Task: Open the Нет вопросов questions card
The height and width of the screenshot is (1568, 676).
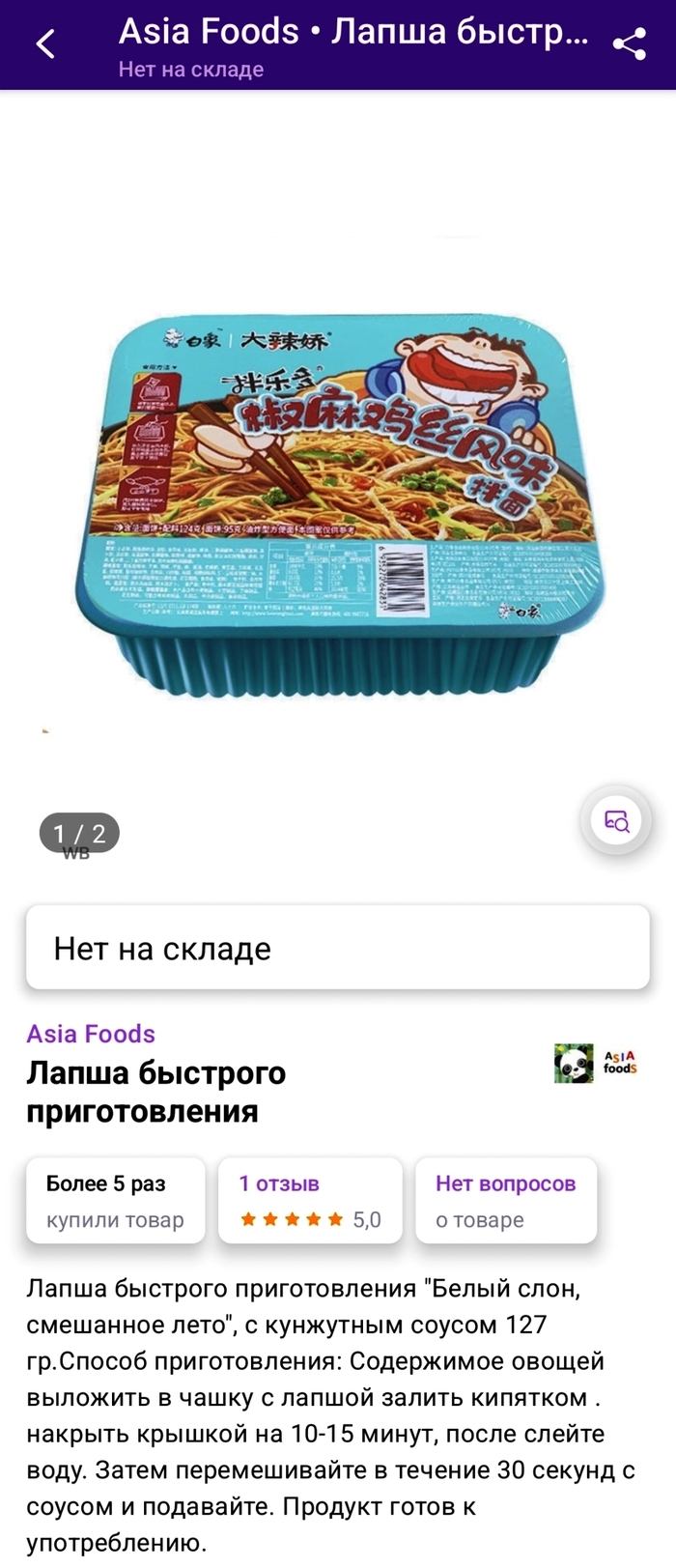Action: (505, 1201)
